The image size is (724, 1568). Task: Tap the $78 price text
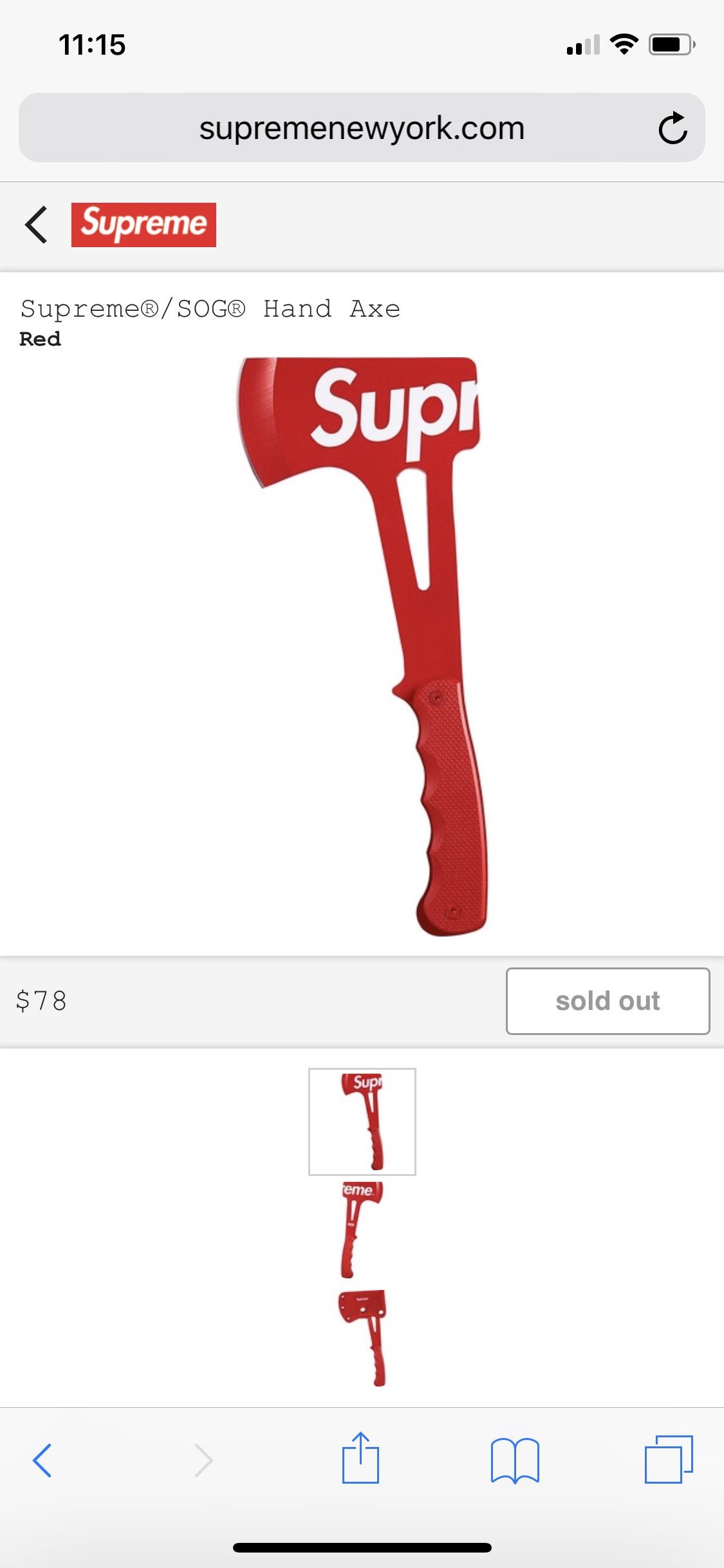pos(44,1000)
